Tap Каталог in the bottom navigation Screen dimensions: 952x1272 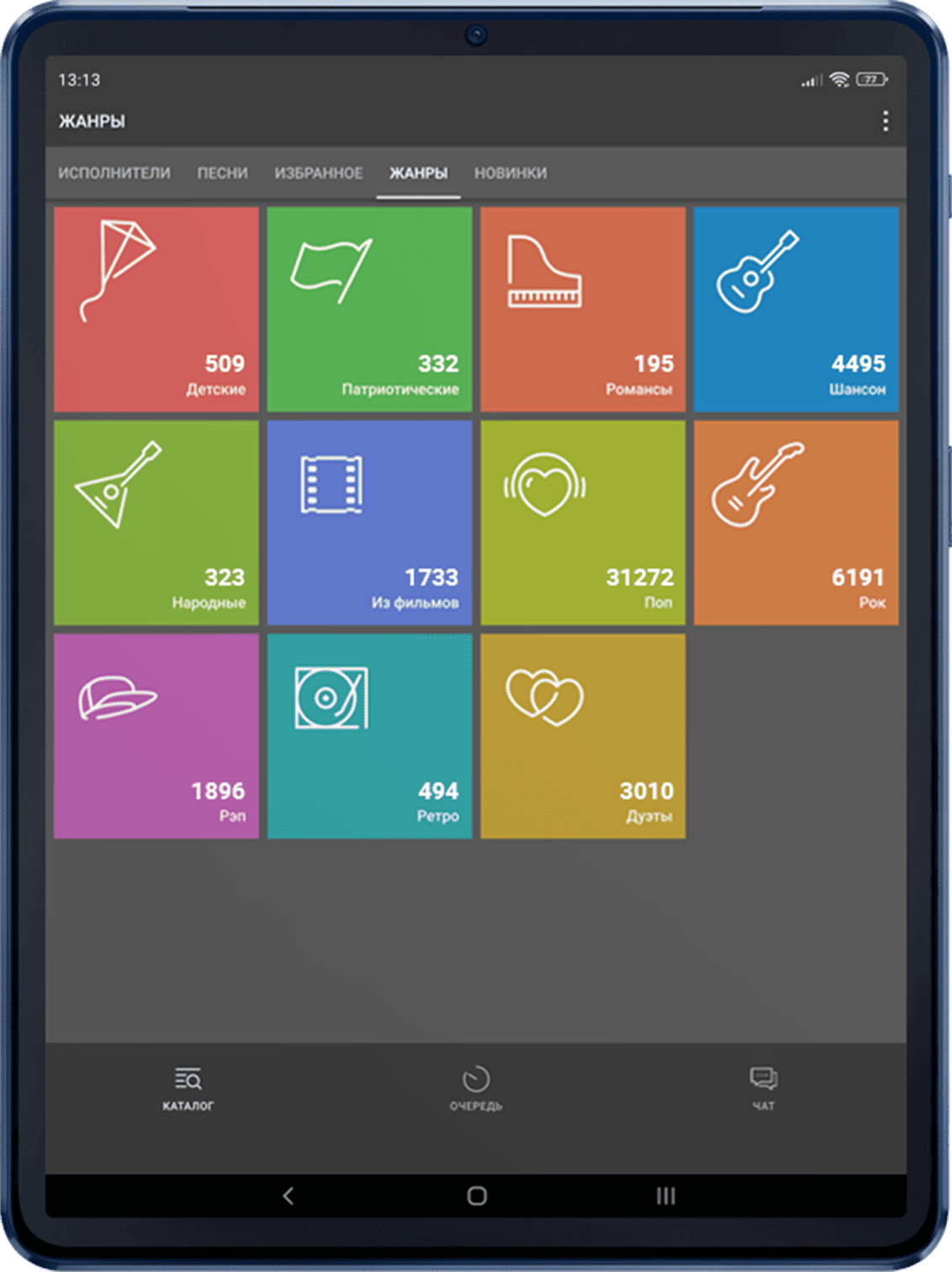(x=188, y=1089)
